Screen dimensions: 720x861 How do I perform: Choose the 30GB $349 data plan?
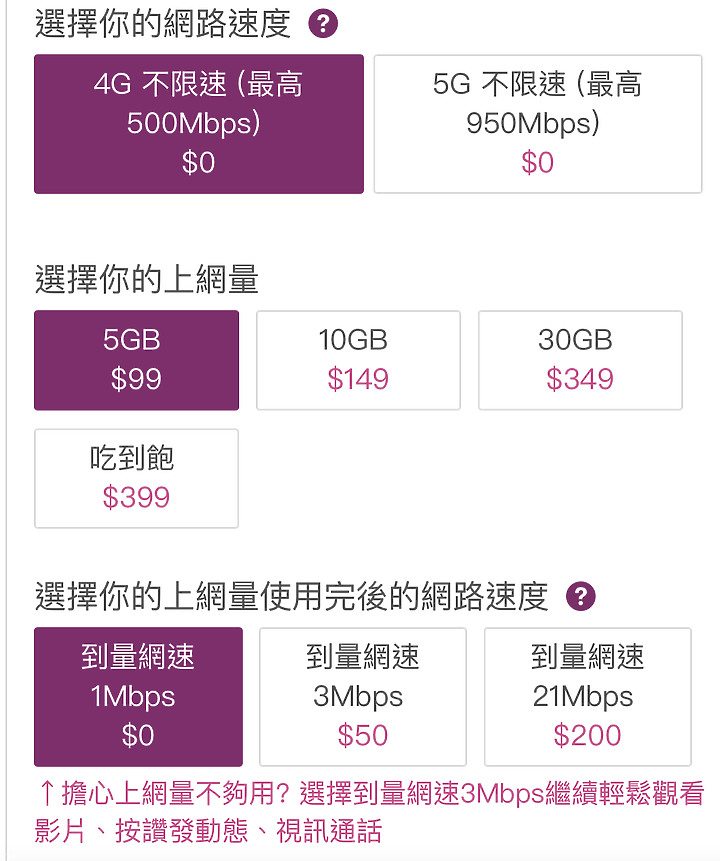580,360
